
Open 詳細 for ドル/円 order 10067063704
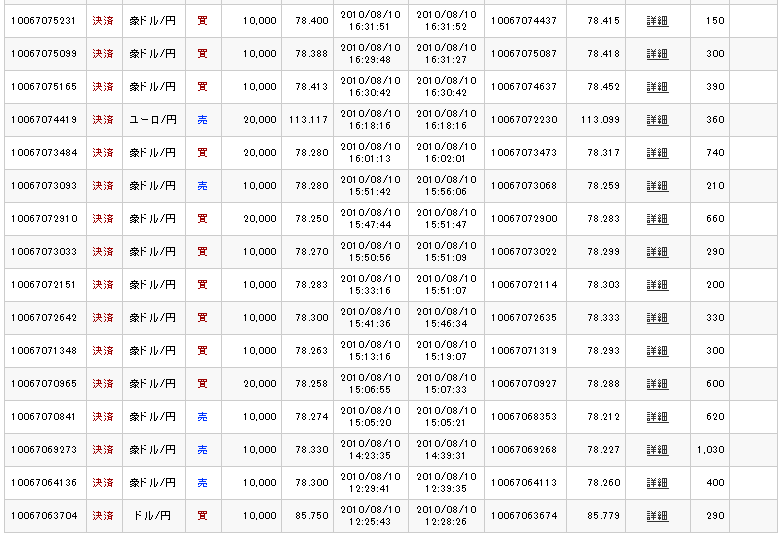tap(657, 516)
